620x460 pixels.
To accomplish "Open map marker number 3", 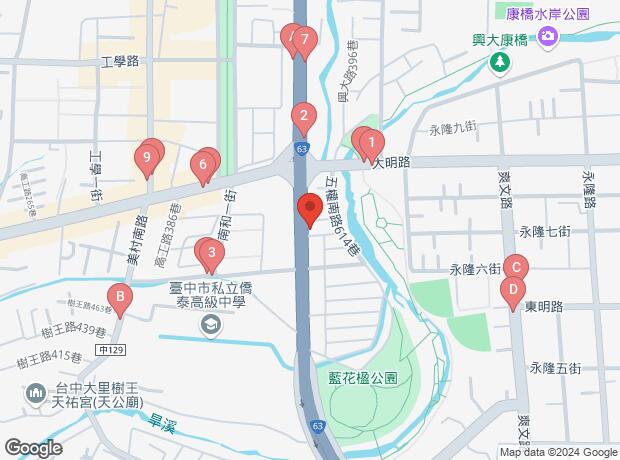I will tap(211, 252).
